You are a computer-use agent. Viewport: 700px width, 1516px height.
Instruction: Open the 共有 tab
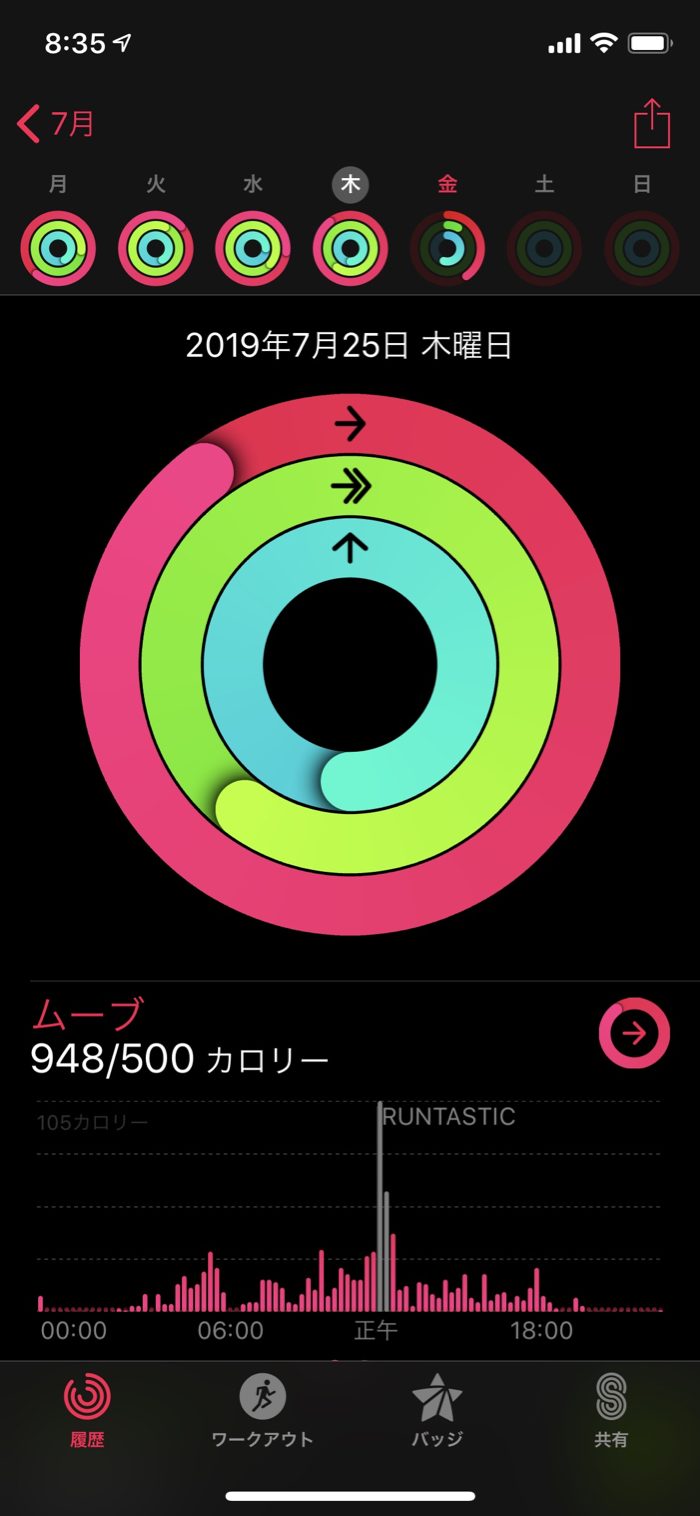pyautogui.click(x=611, y=1410)
